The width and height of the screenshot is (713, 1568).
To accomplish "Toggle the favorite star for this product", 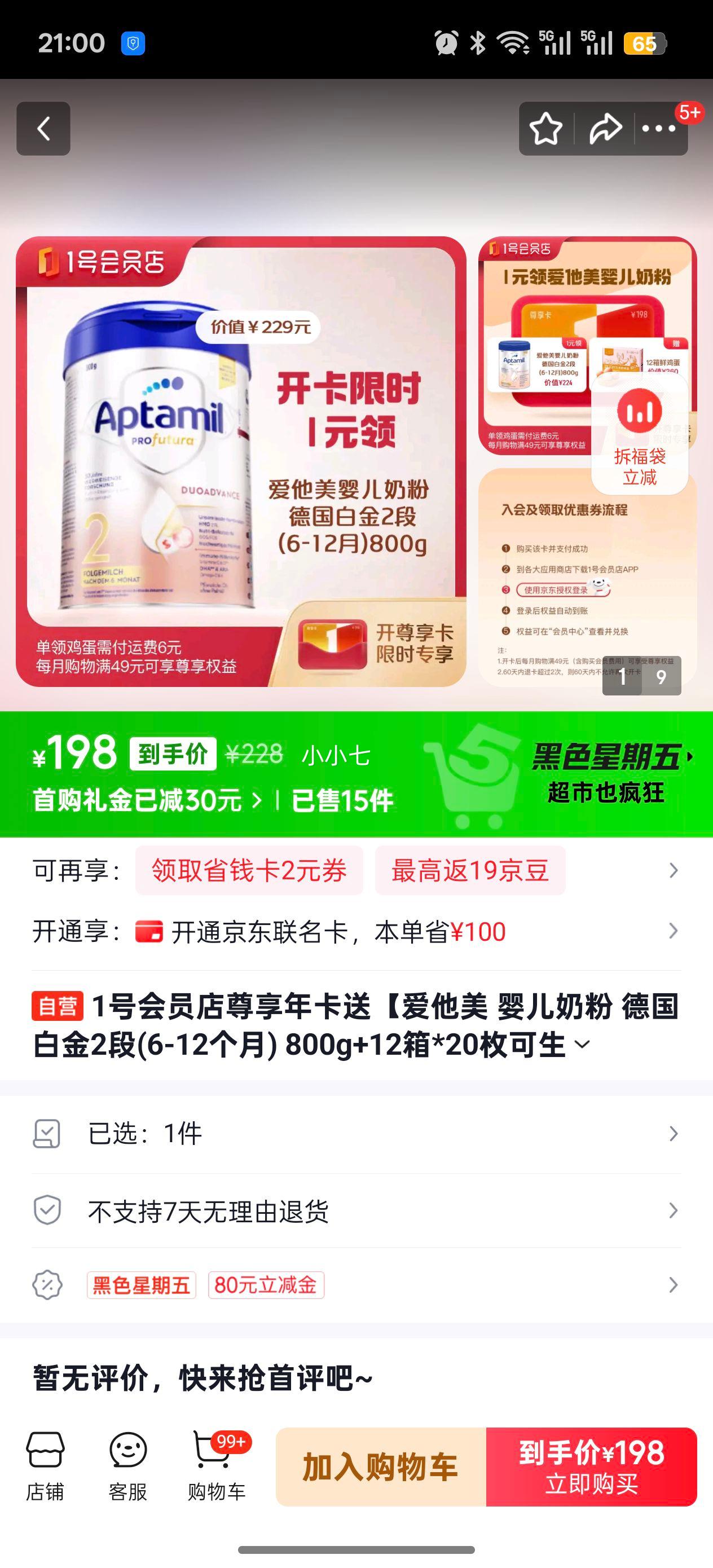I will [x=546, y=129].
